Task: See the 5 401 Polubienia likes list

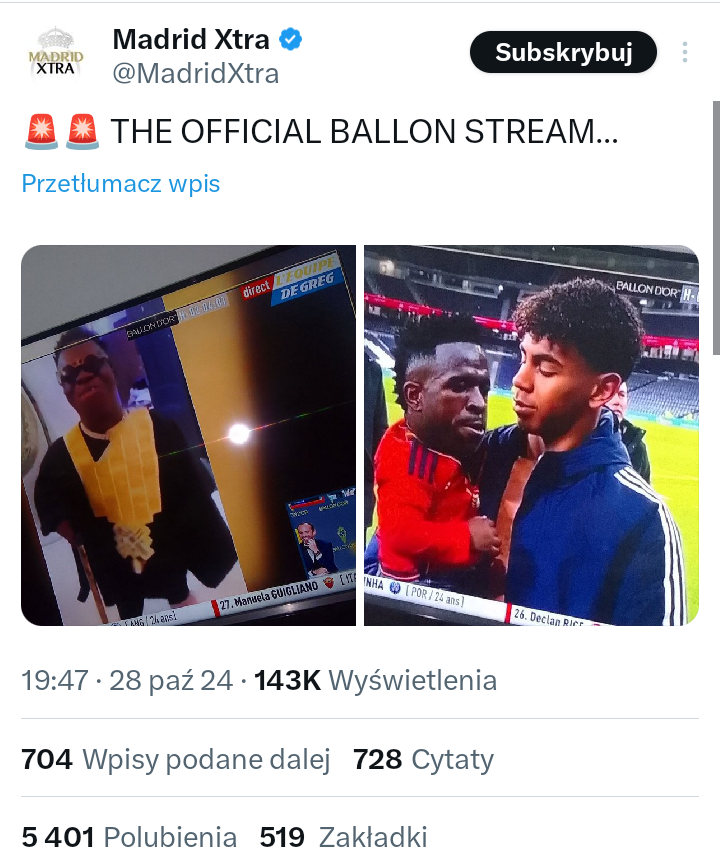Action: 128,837
